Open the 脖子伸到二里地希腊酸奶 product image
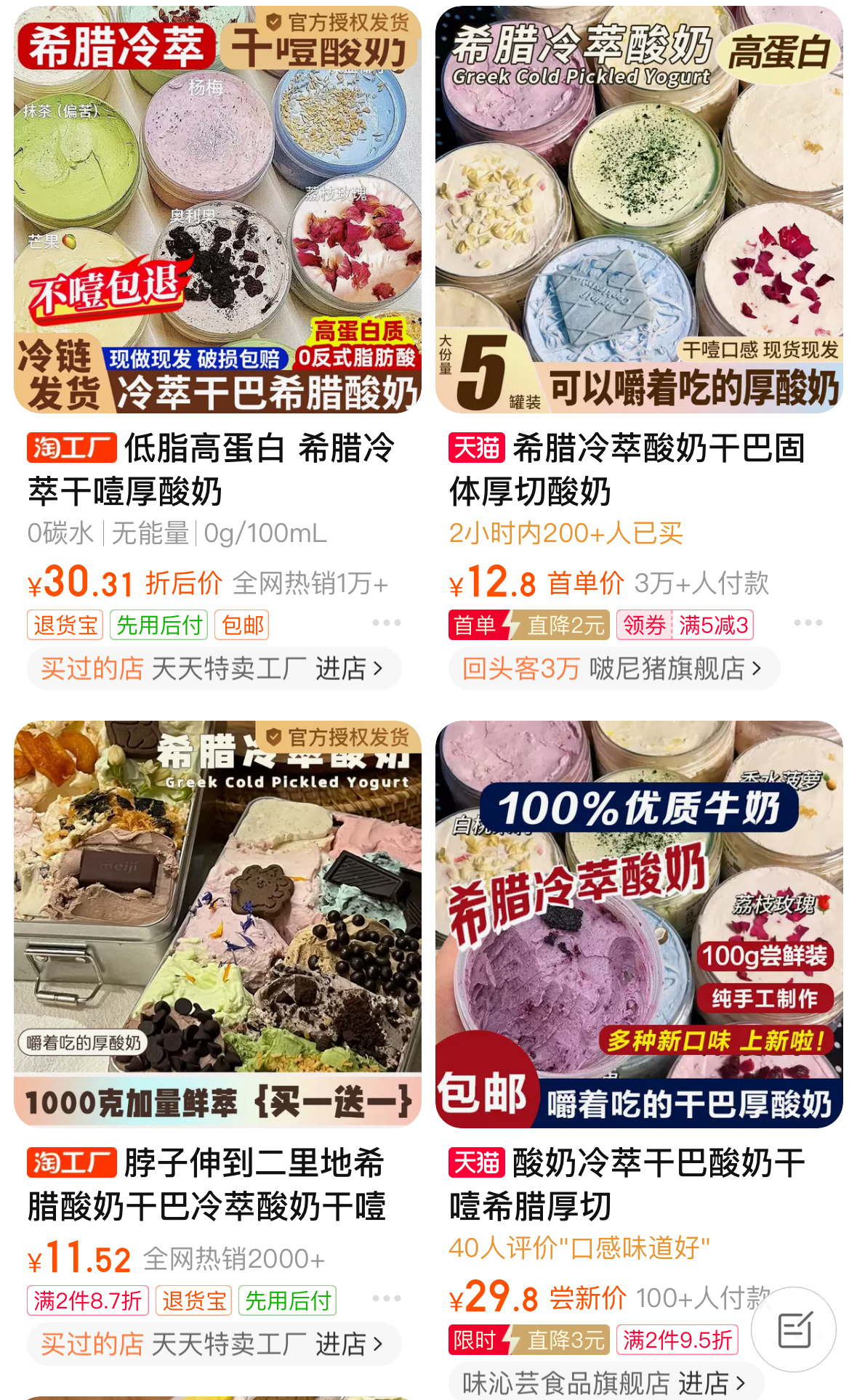 [217, 923]
